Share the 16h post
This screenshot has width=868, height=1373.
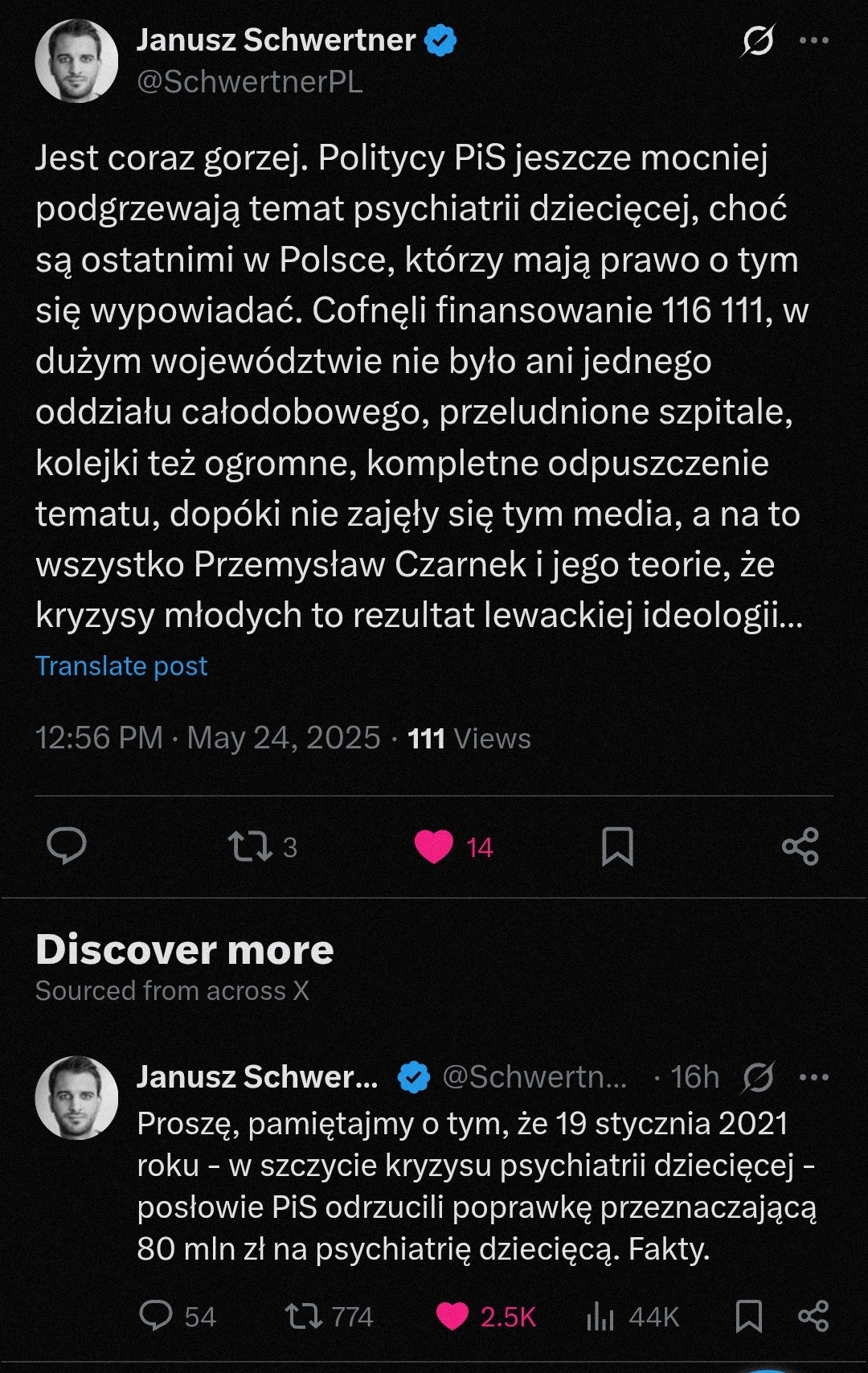pos(813,1316)
